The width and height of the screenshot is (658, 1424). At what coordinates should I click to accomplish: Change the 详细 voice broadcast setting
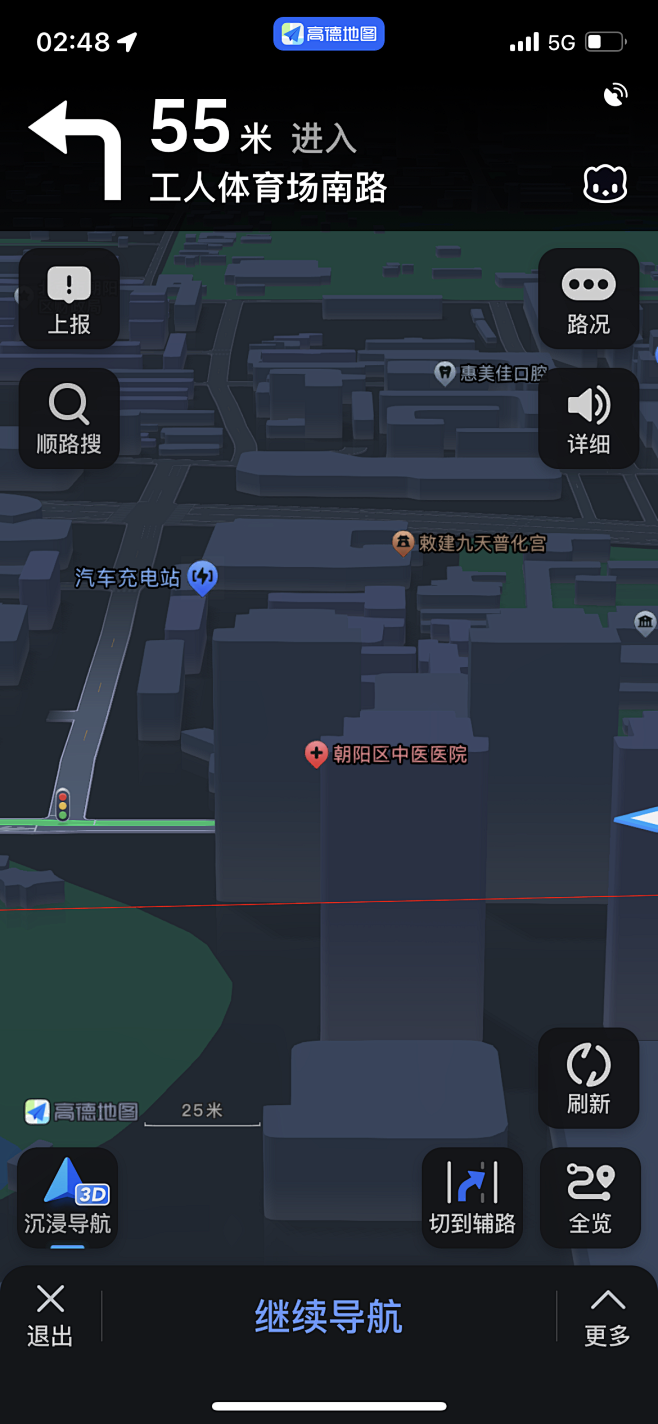tap(588, 418)
